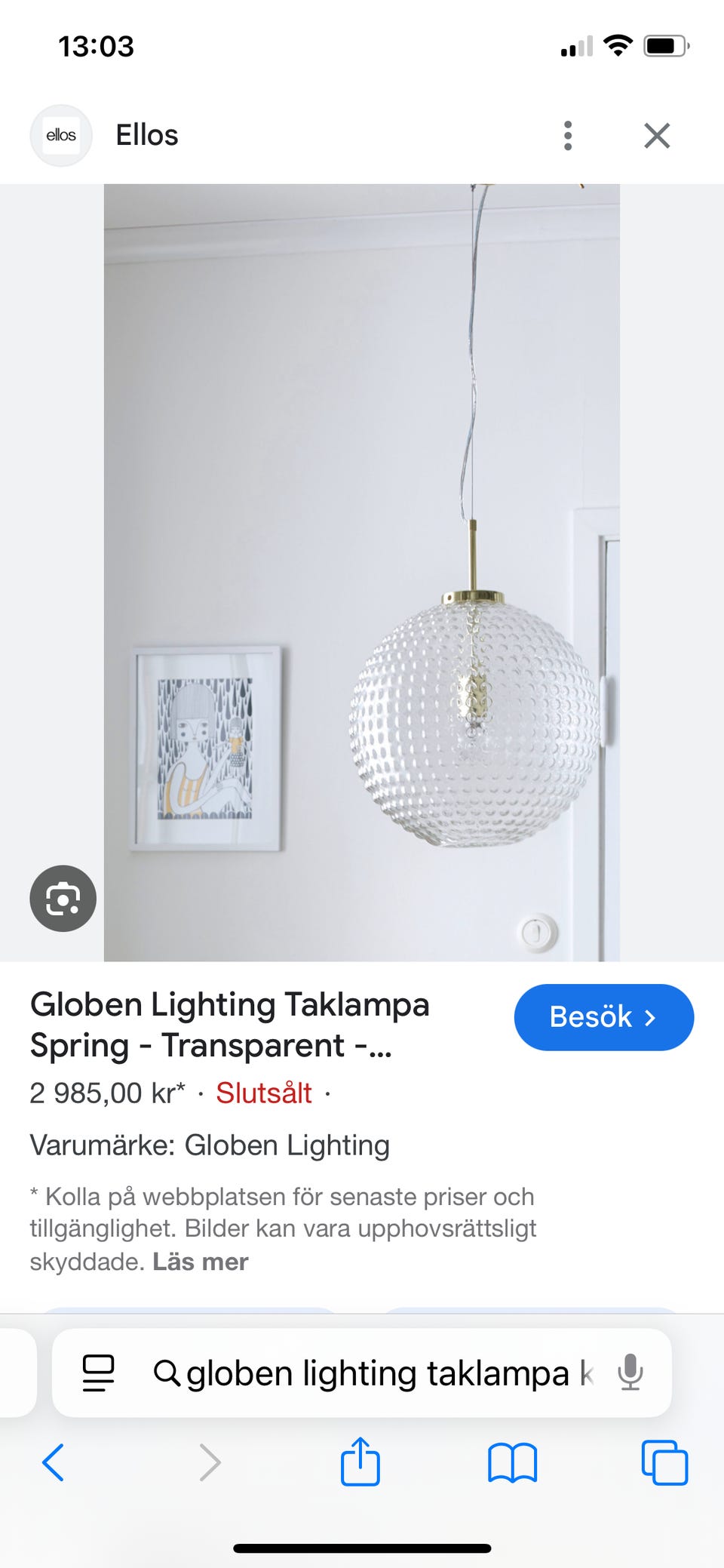Image resolution: width=724 pixels, height=1568 pixels.
Task: Tap the Slutsålt availability label
Action: tap(263, 1092)
